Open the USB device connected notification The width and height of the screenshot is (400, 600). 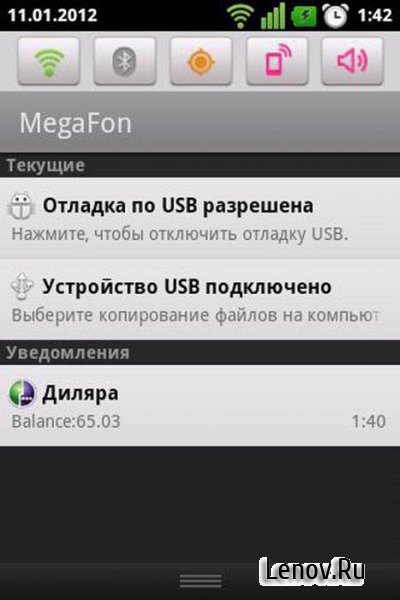200,299
